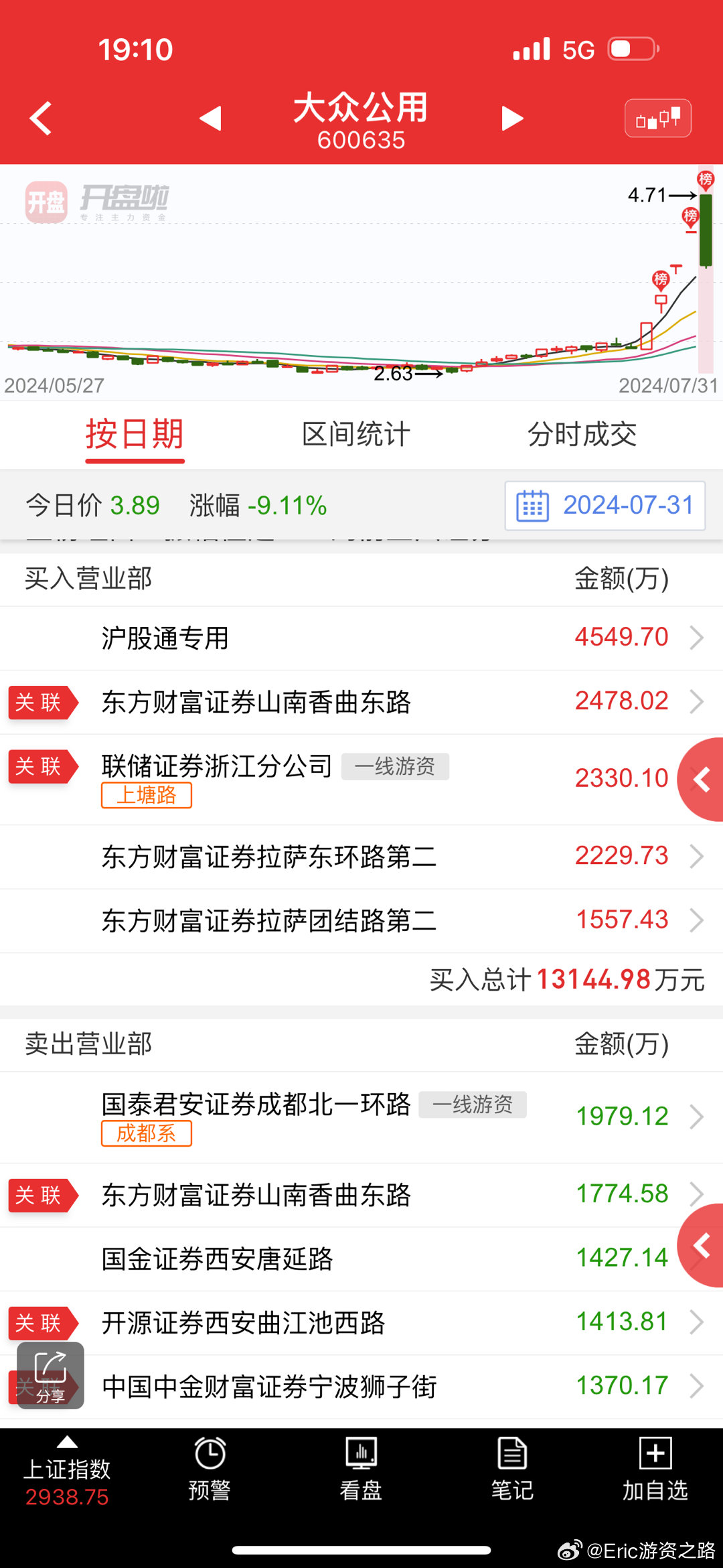Switch to the previous stock
The height and width of the screenshot is (1568, 723).
(x=211, y=119)
